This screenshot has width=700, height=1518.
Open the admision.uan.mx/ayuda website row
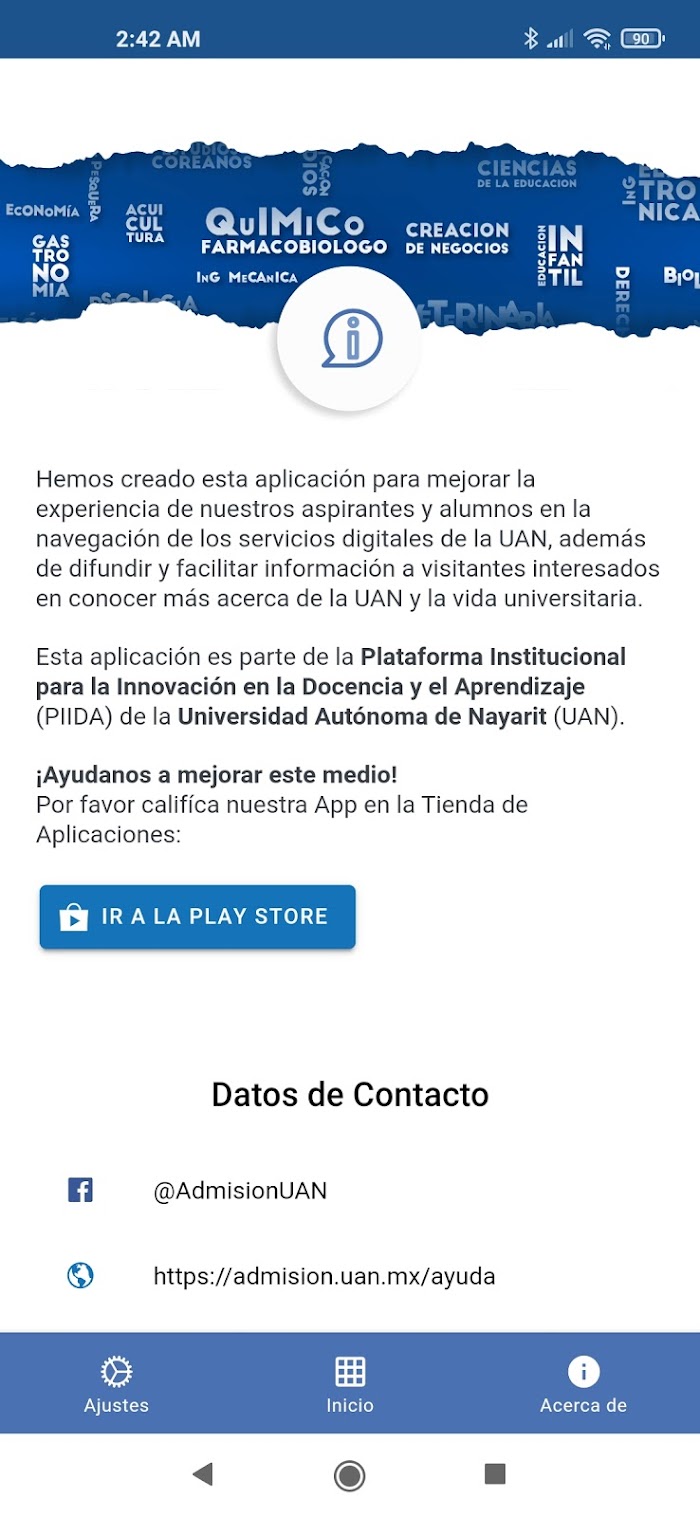(x=350, y=1276)
